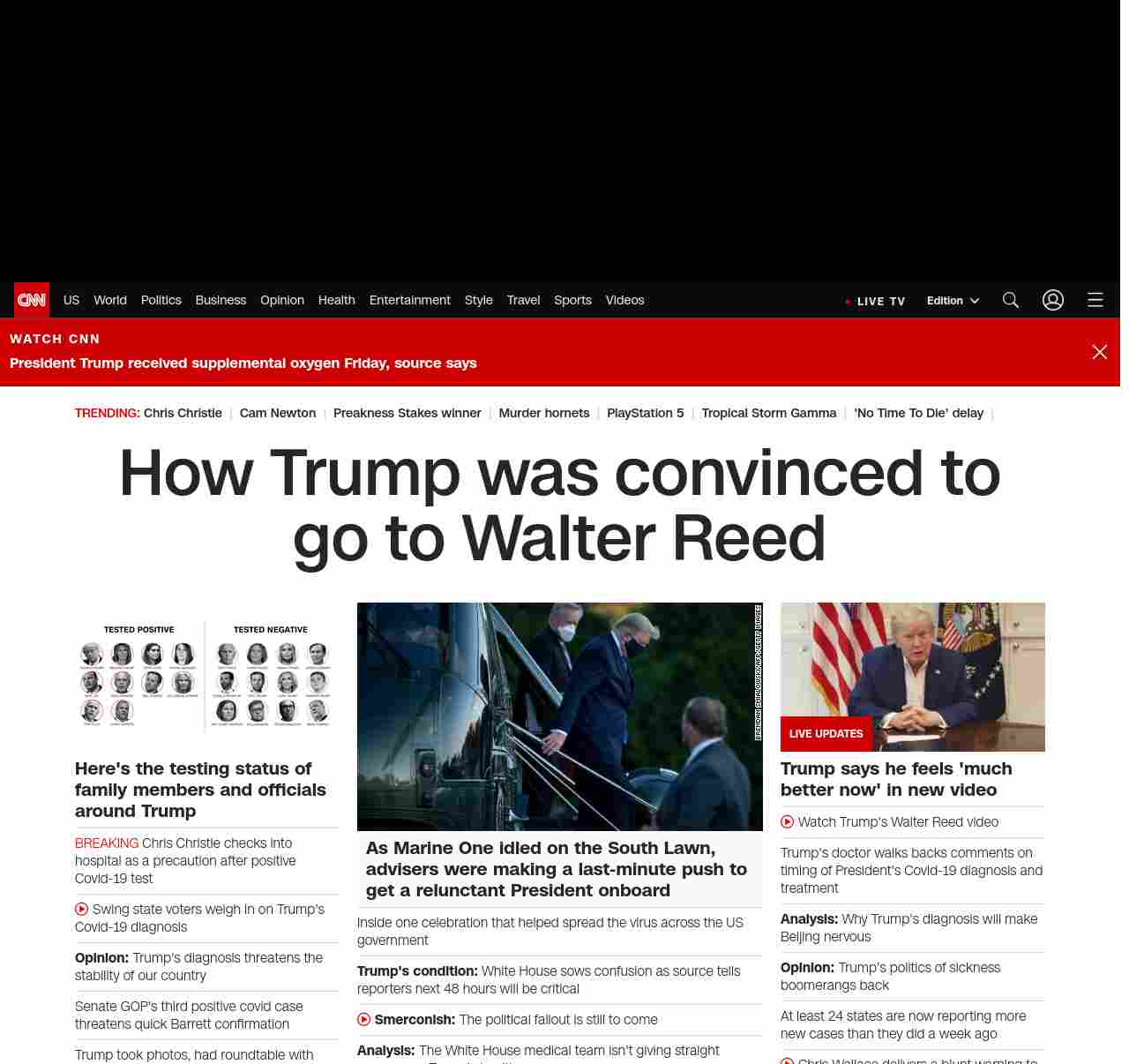
Task: Open Senate GOP's third positive covid case article
Action: pyautogui.click(x=188, y=1015)
